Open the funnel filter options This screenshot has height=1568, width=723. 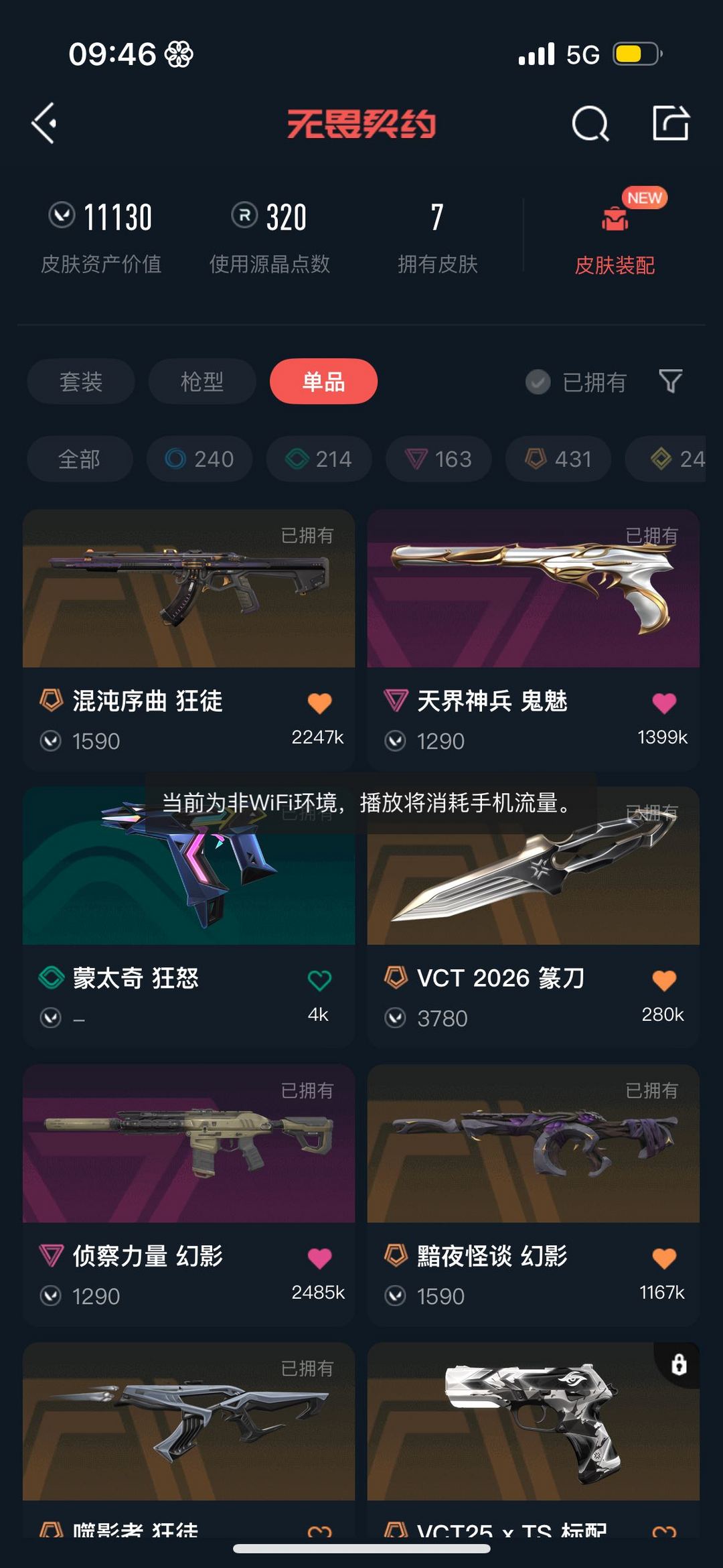click(x=671, y=381)
